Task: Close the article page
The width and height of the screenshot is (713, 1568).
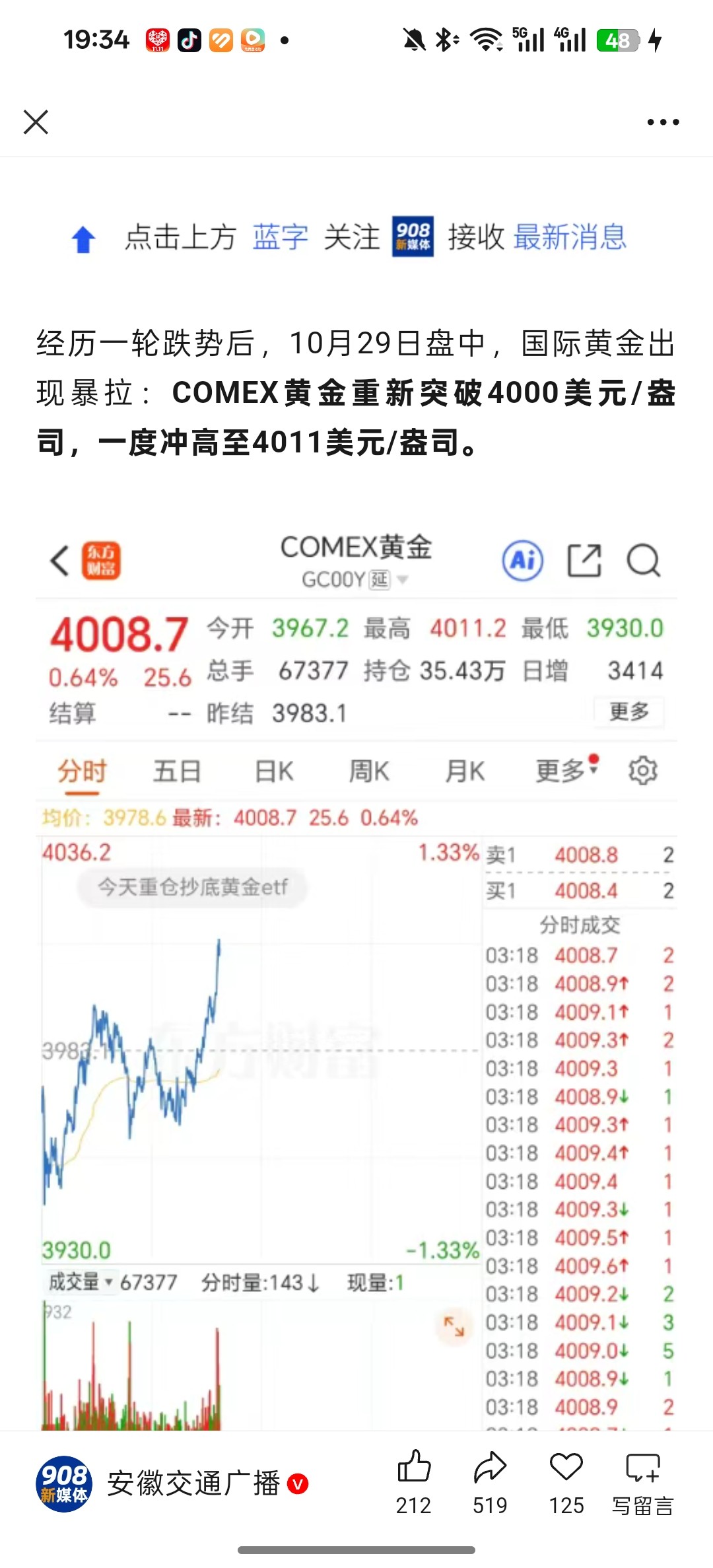Action: (x=36, y=122)
